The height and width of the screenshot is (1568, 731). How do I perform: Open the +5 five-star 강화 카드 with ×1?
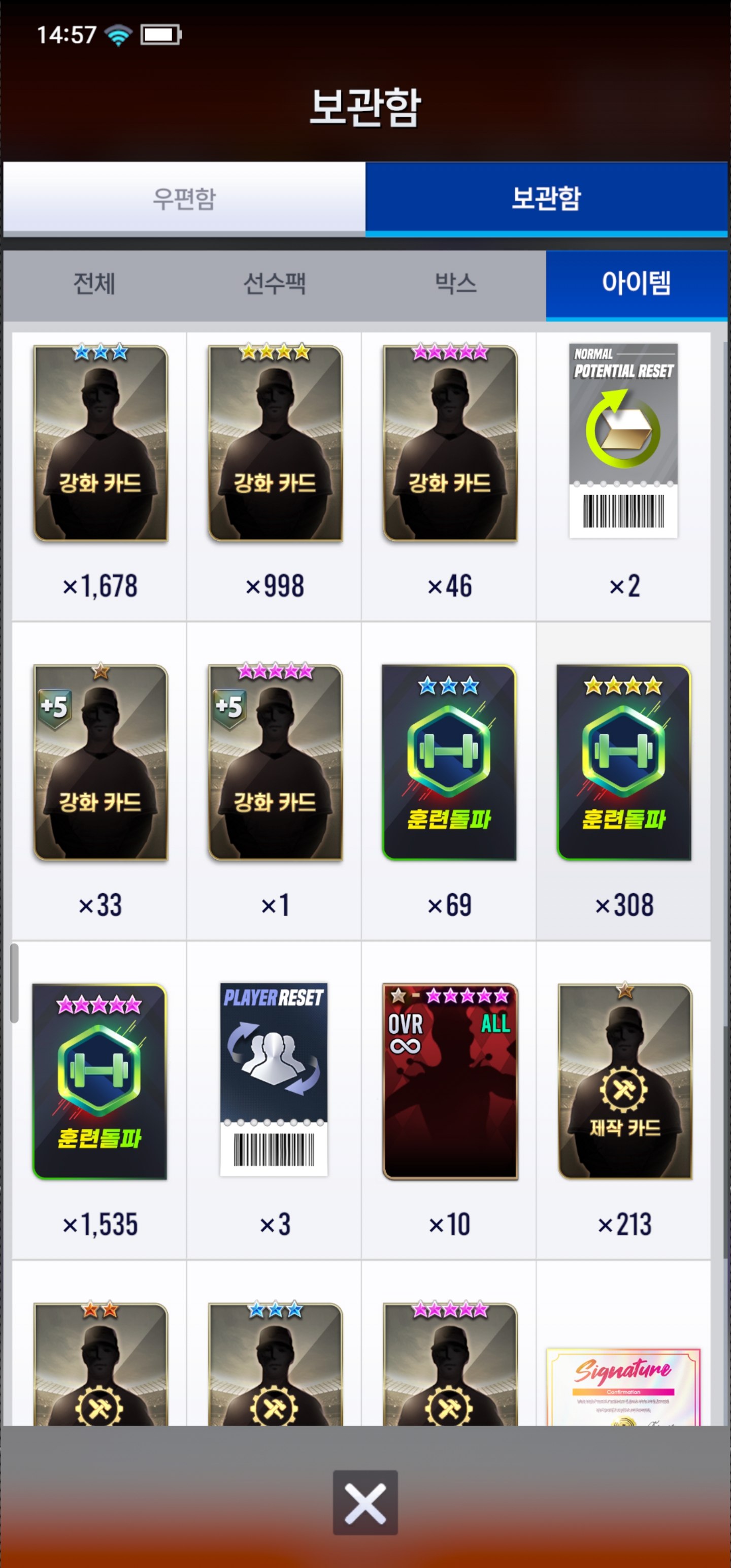275,763
